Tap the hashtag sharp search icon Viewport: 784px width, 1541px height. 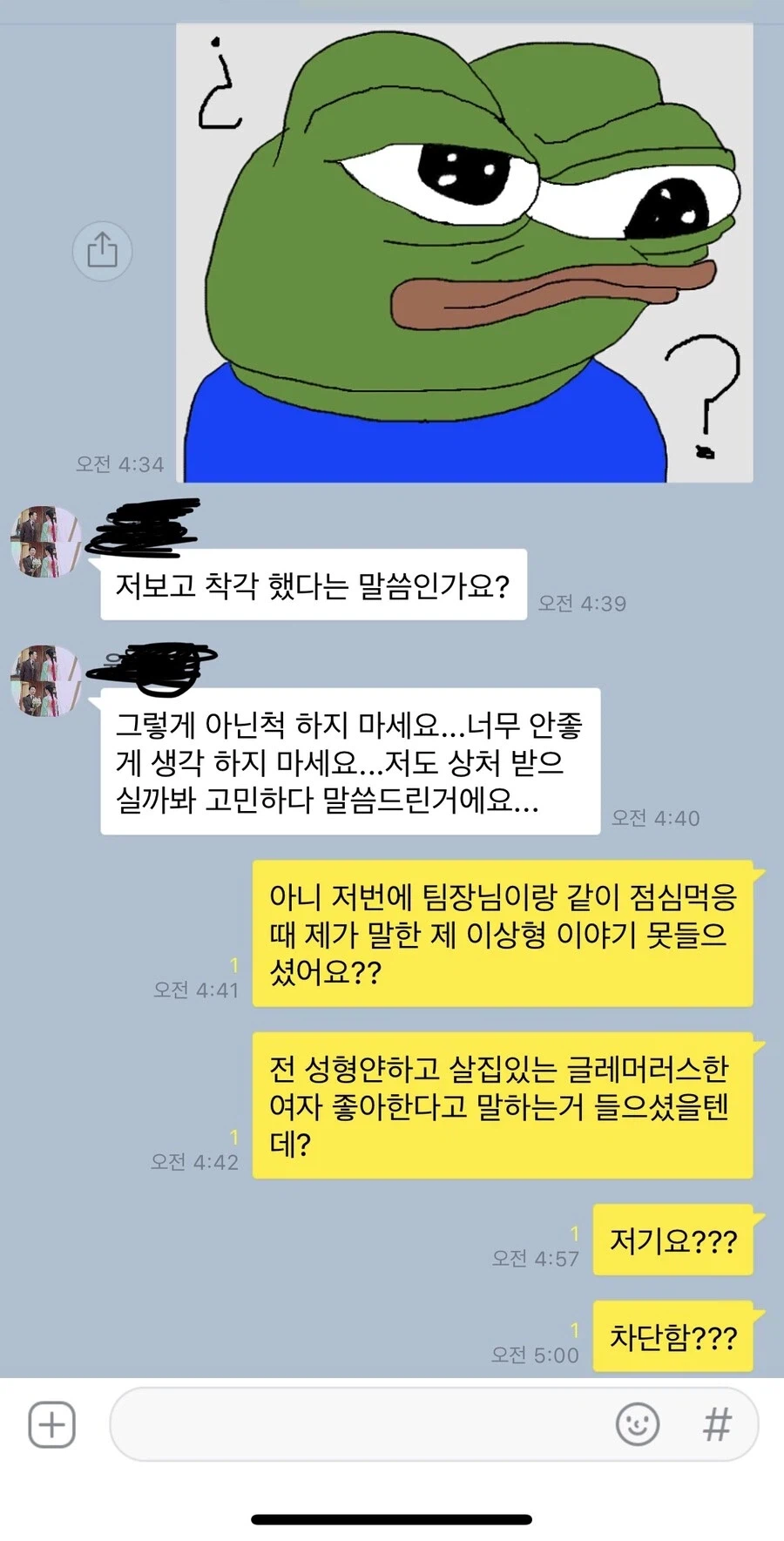pos(718,1423)
